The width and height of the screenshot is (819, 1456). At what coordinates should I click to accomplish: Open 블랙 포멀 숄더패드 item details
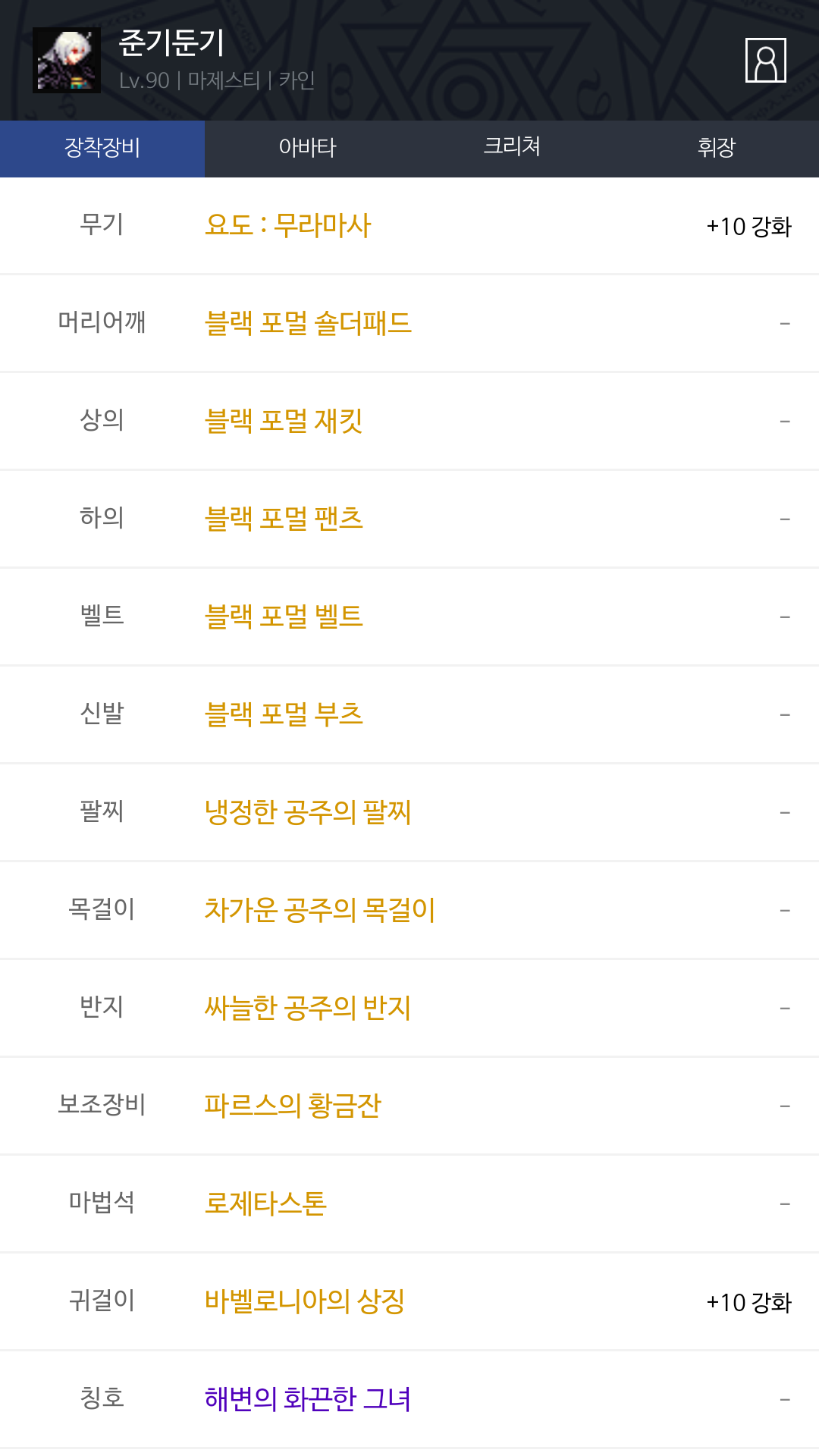tap(409, 324)
